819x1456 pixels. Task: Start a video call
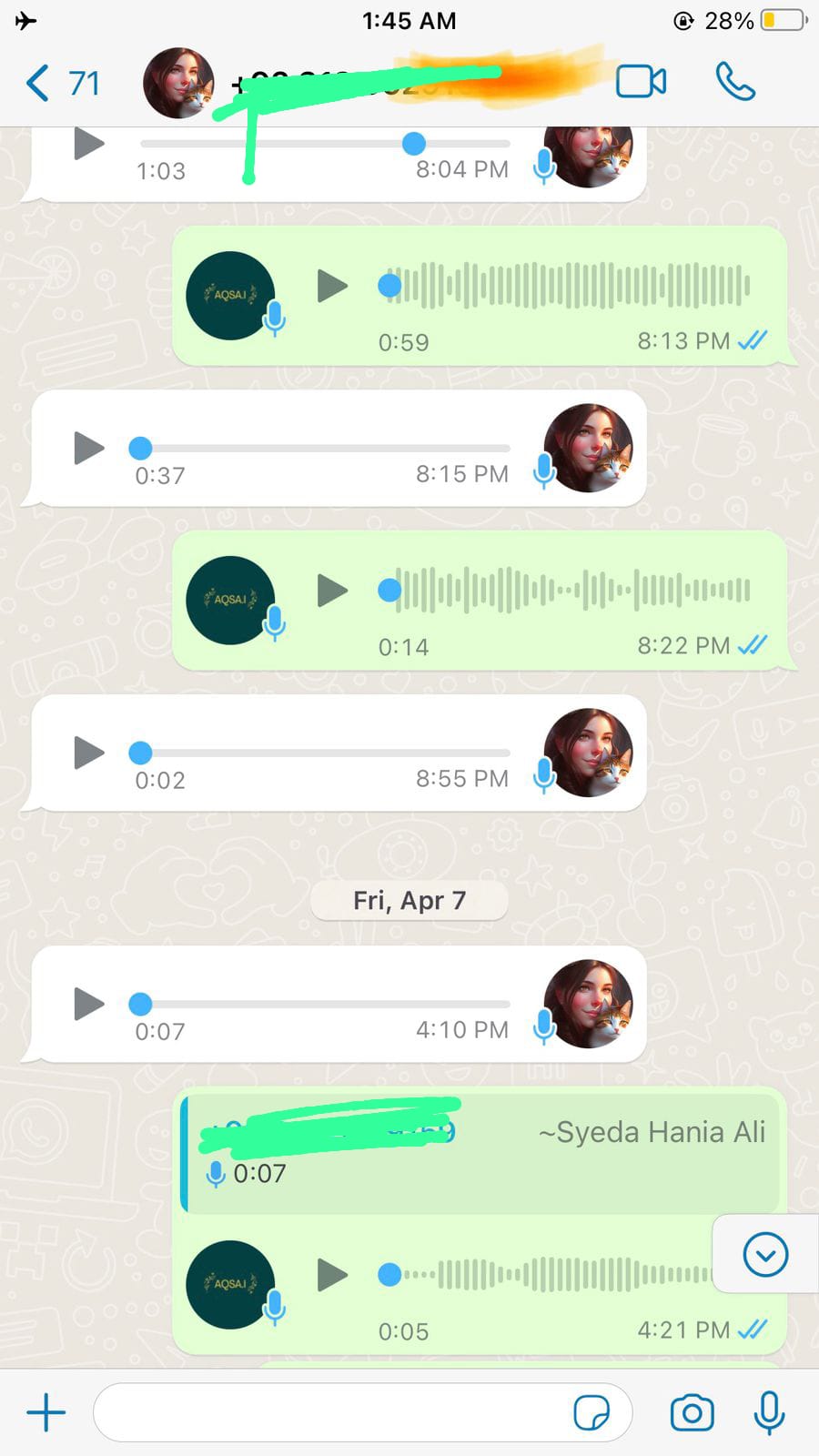click(641, 82)
